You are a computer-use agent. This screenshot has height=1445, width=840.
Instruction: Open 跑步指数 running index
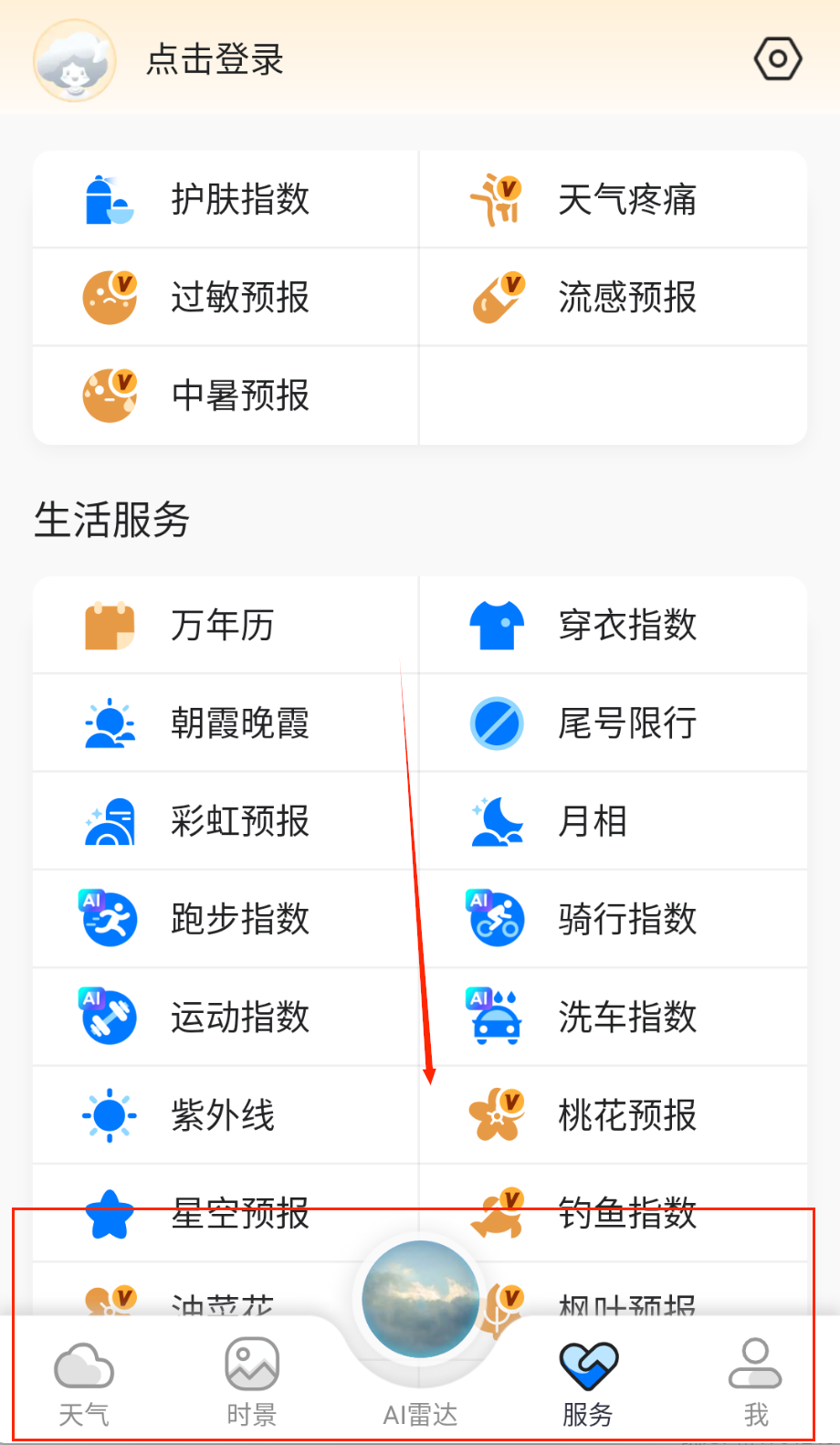pos(226,919)
